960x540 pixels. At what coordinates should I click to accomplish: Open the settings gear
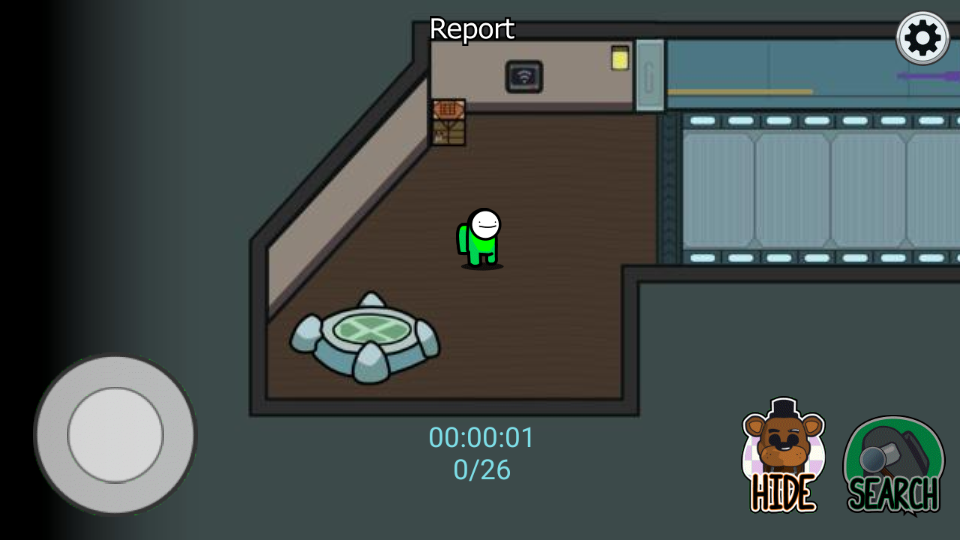pos(922,38)
